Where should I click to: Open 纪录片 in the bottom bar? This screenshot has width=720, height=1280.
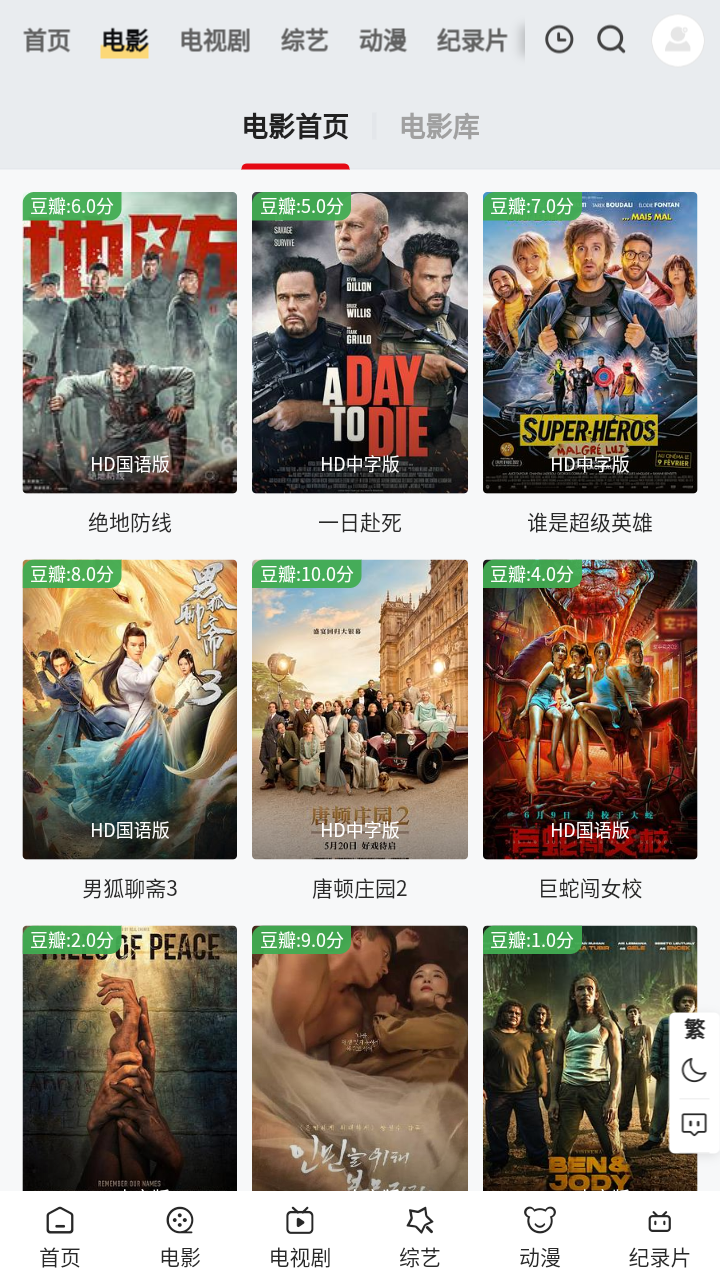(659, 1236)
